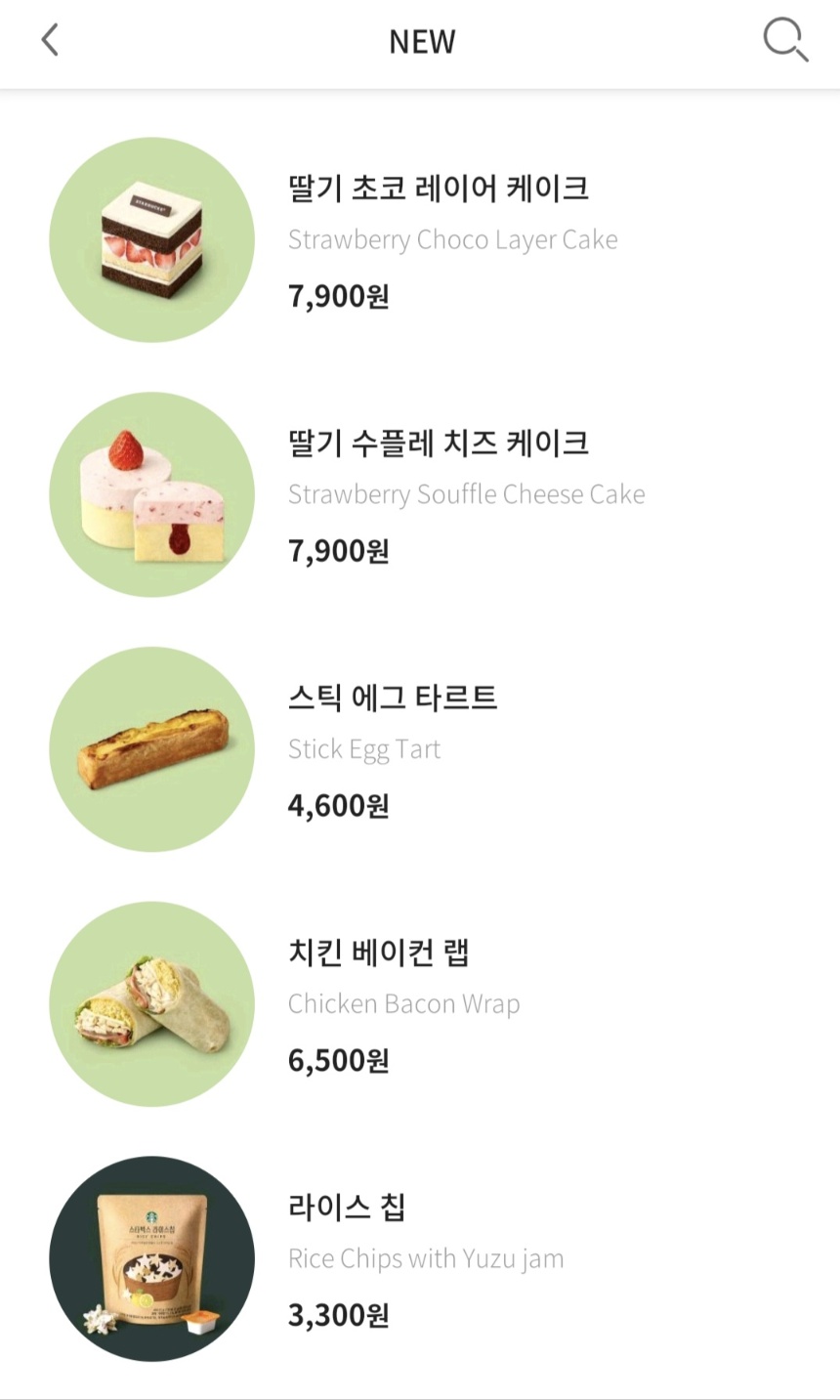Tap Rice Chips with Yuzu jam subtitle

[x=426, y=1259]
